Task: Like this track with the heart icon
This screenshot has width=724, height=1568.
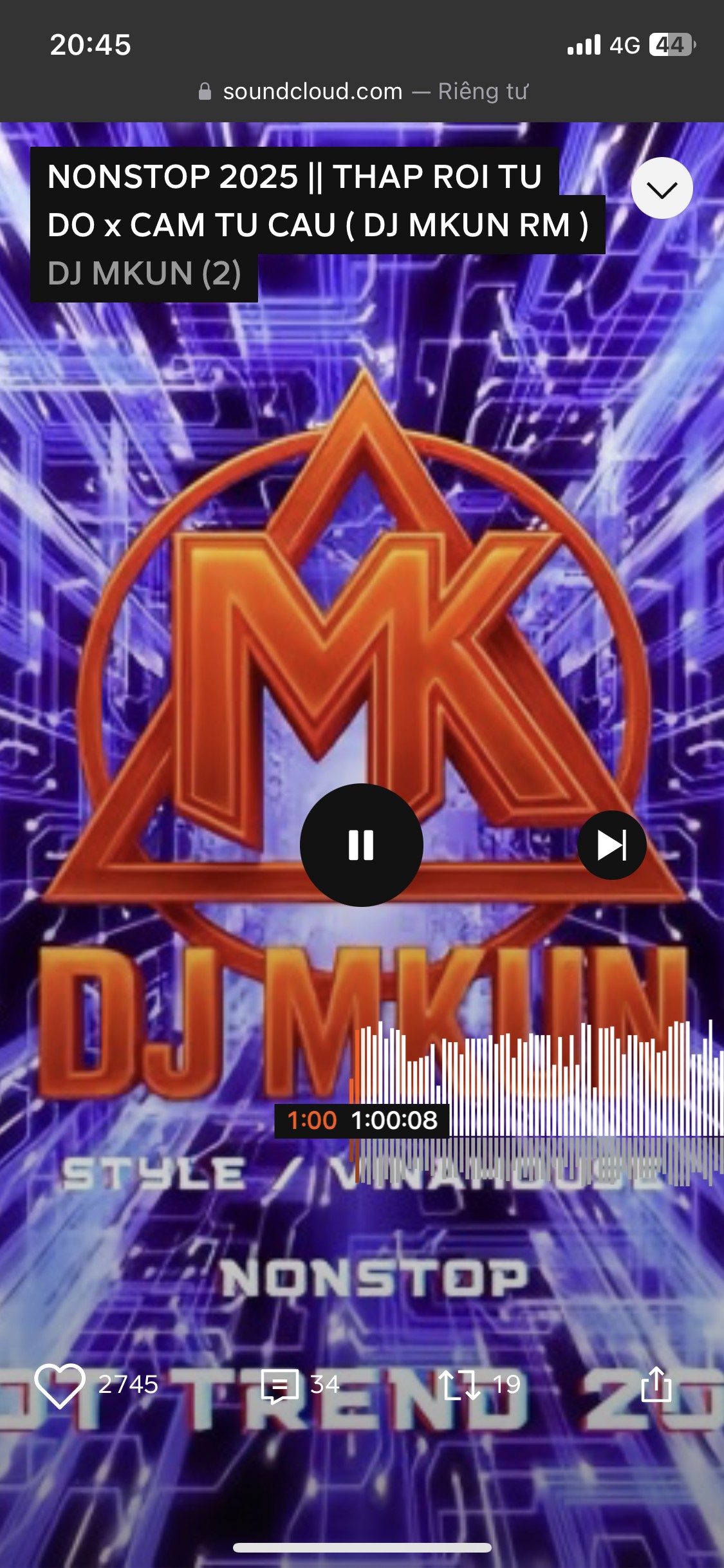Action: pyautogui.click(x=60, y=1385)
